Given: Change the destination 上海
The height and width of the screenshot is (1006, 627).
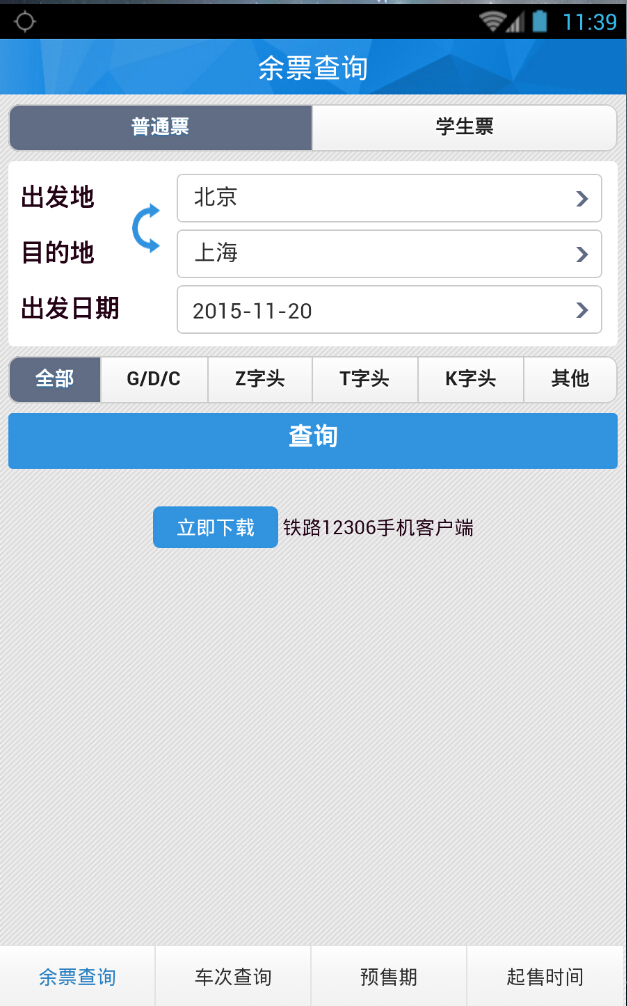Looking at the screenshot, I should (x=389, y=254).
